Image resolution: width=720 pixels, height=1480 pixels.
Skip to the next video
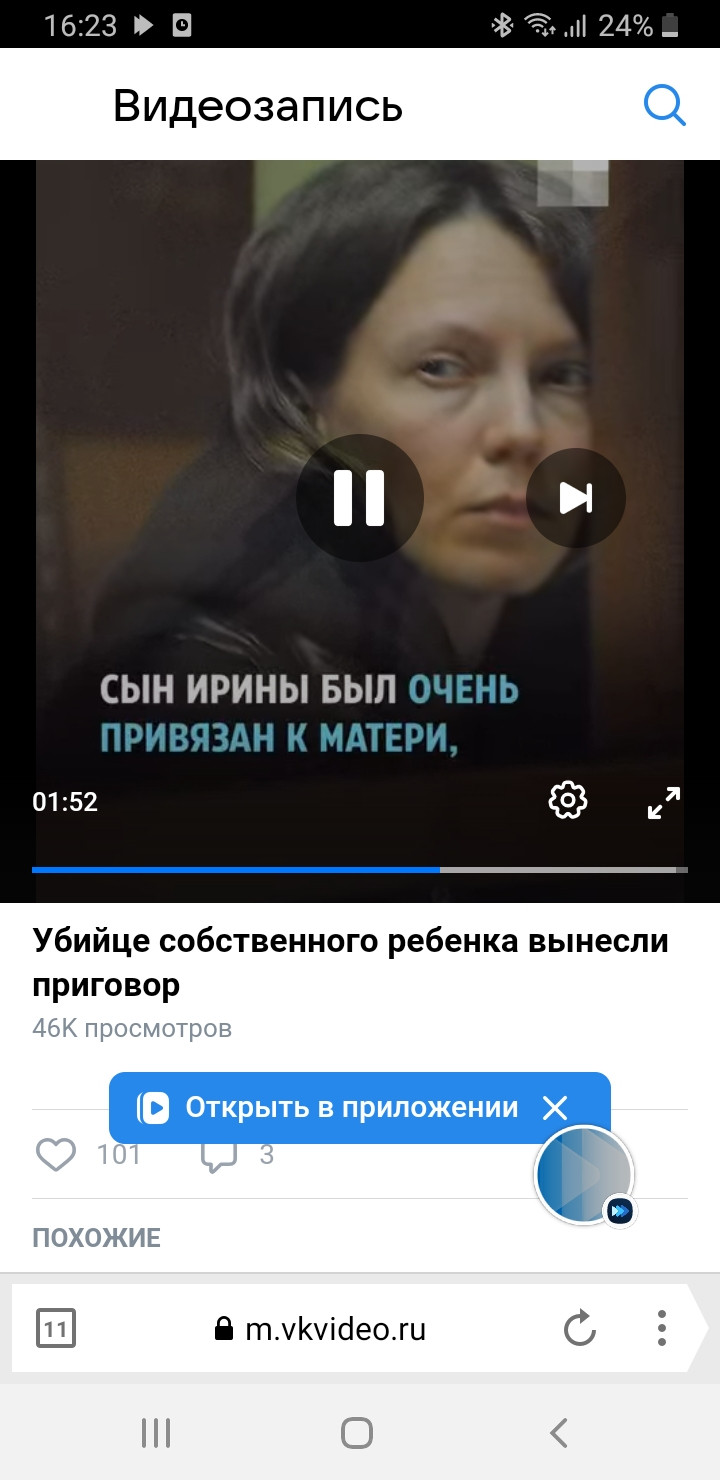coord(576,498)
